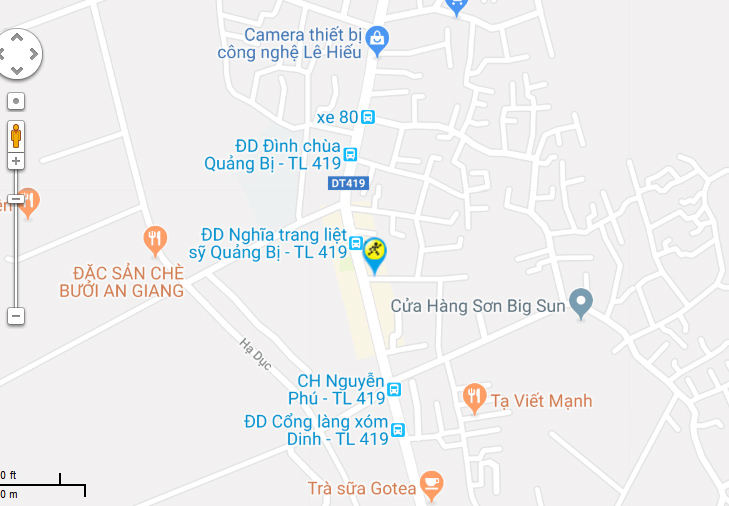729x506 pixels.
Task: Tap the Street View pegman icon
Action: pos(16,135)
